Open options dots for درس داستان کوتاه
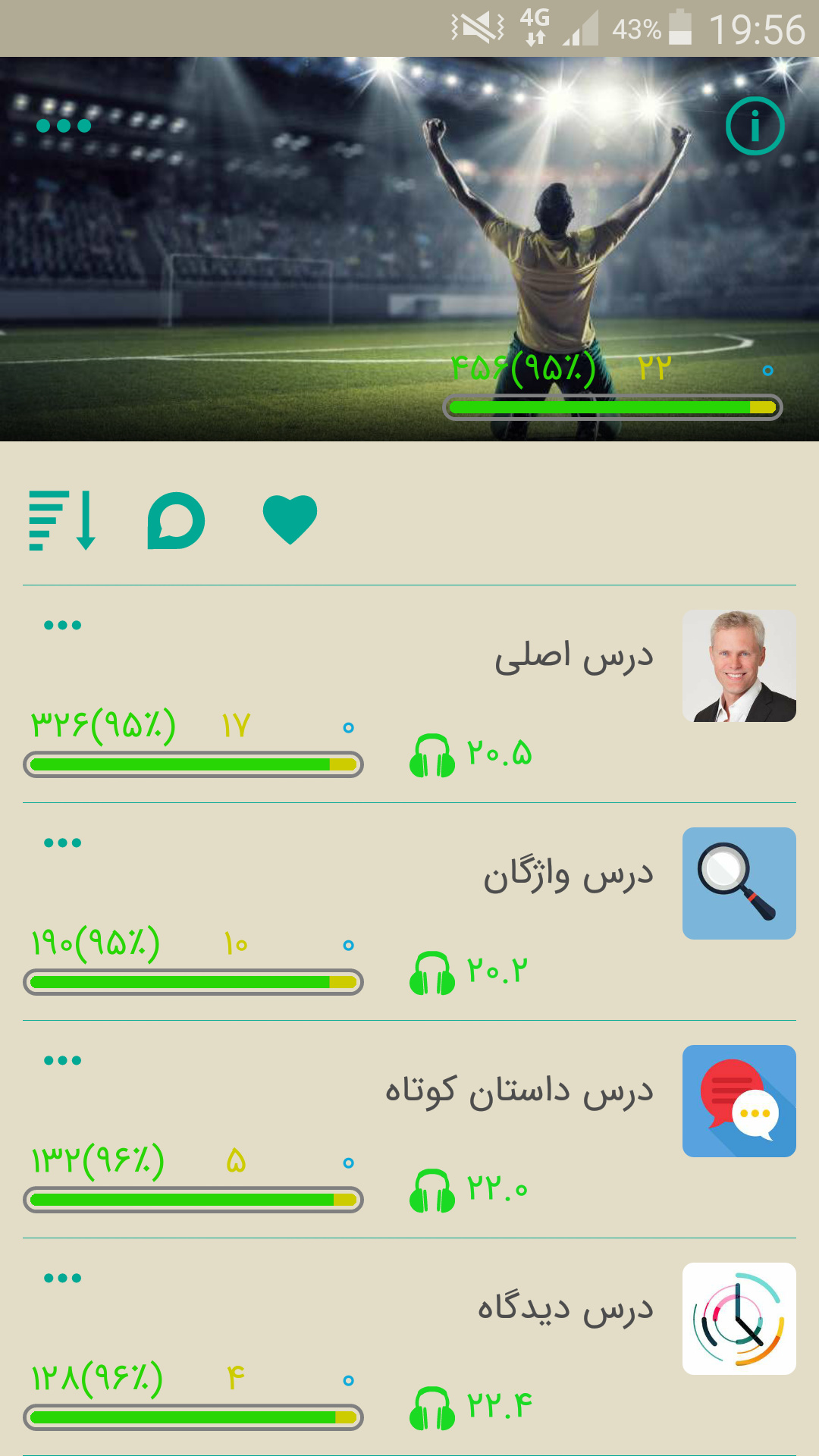The height and width of the screenshot is (1456, 819). 62,1061
